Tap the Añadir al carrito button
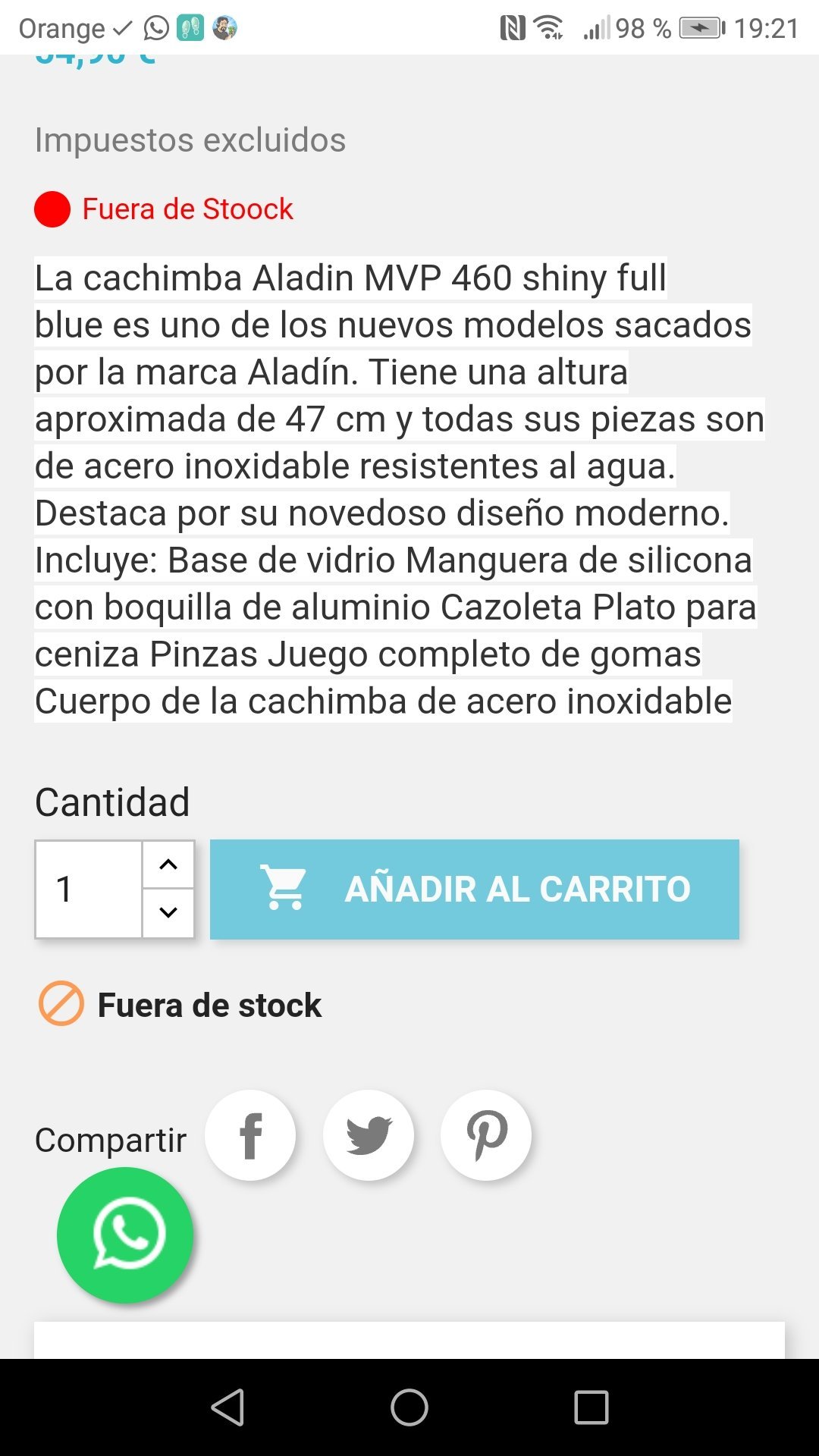This screenshot has width=819, height=1456. click(x=474, y=889)
